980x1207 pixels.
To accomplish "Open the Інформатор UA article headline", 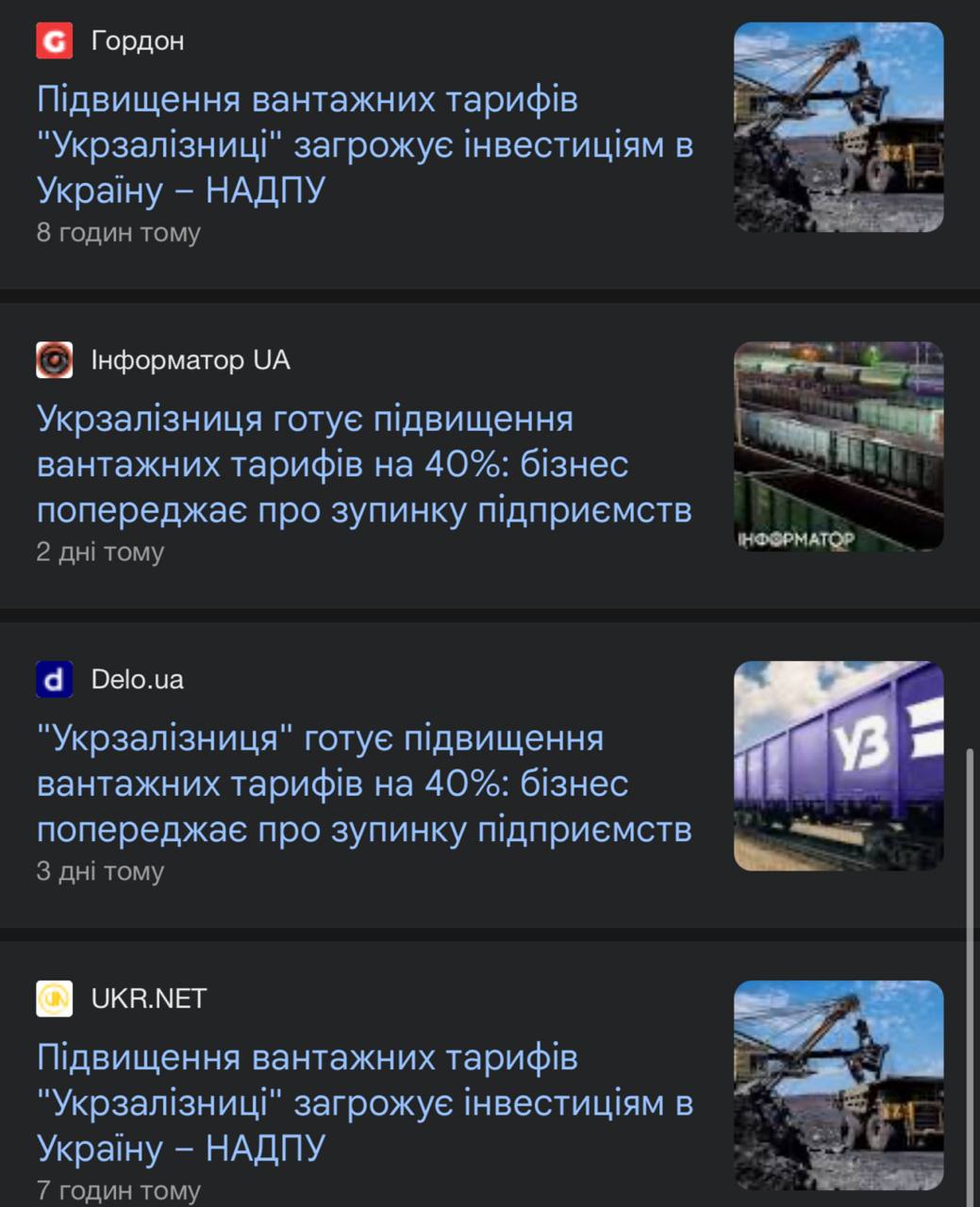I will 364,465.
